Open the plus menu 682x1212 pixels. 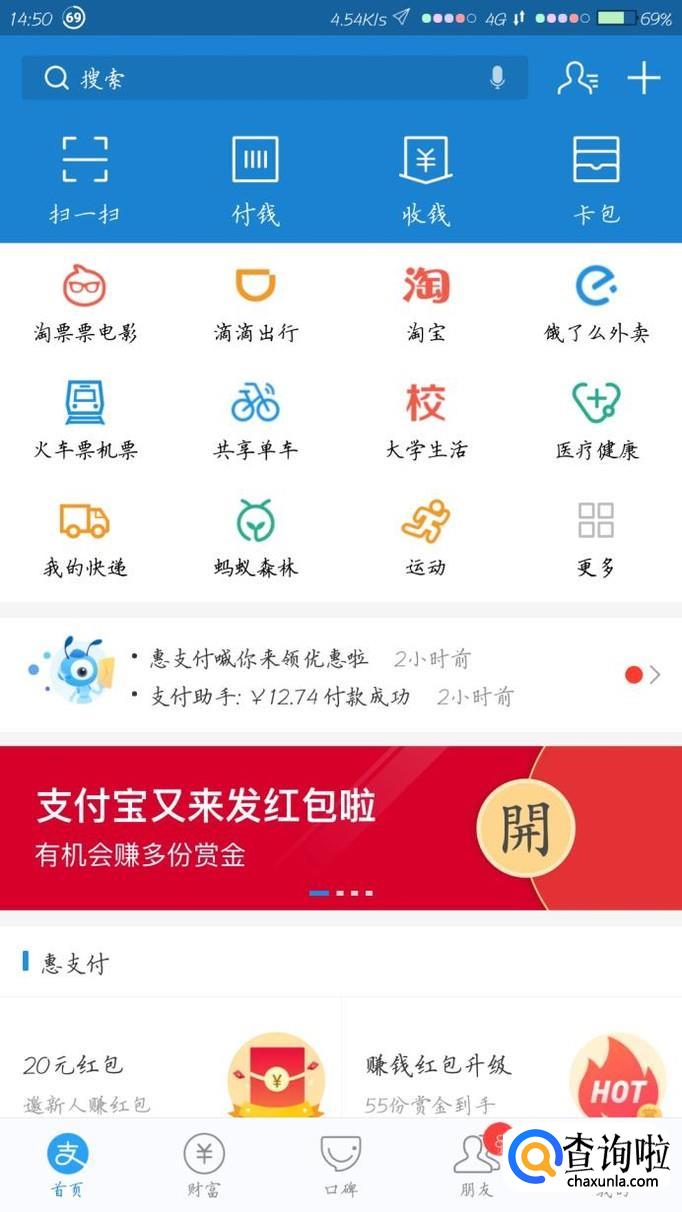(x=644, y=78)
